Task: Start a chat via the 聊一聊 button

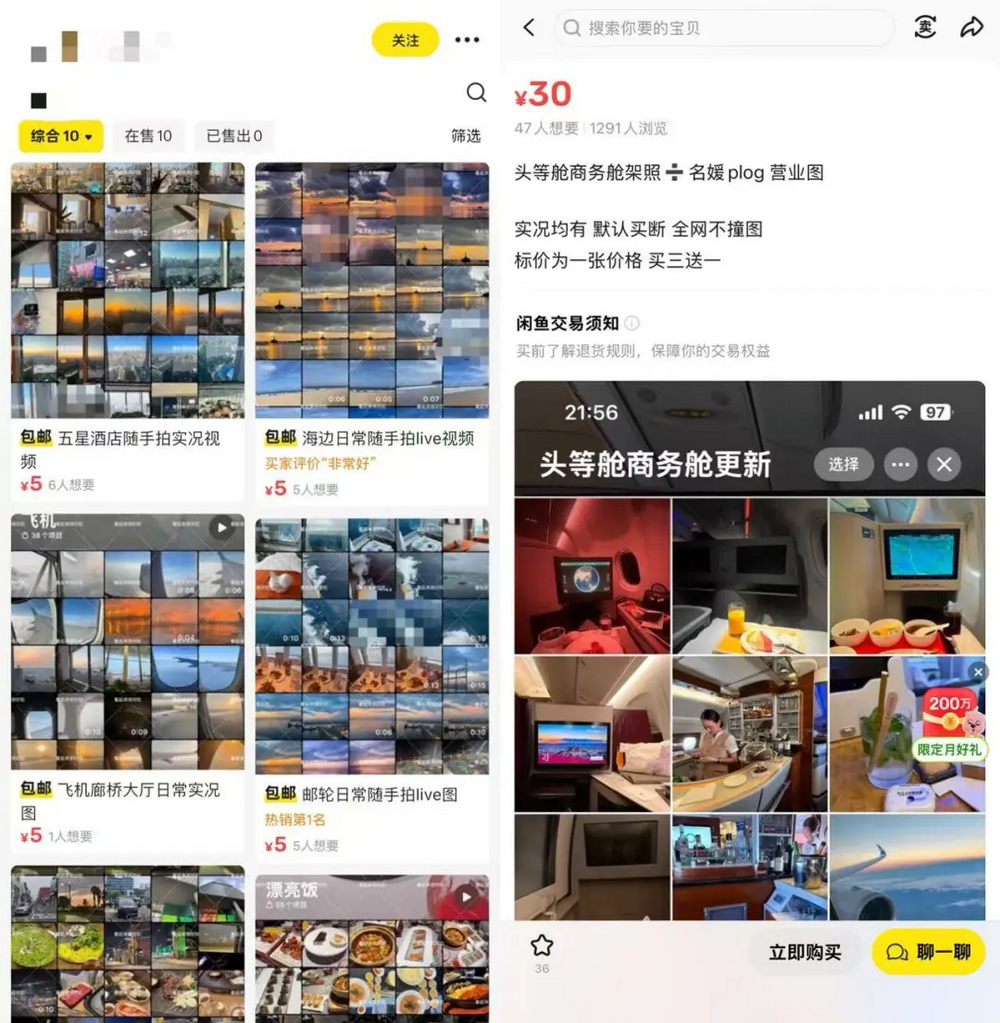Action: 928,952
